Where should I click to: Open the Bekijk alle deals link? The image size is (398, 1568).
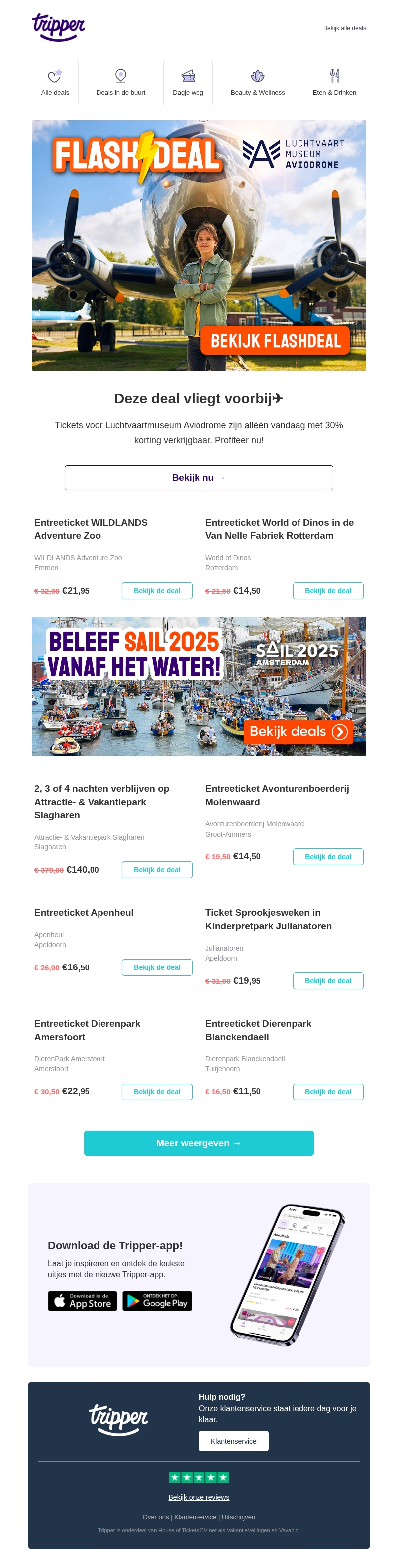pyautogui.click(x=344, y=28)
